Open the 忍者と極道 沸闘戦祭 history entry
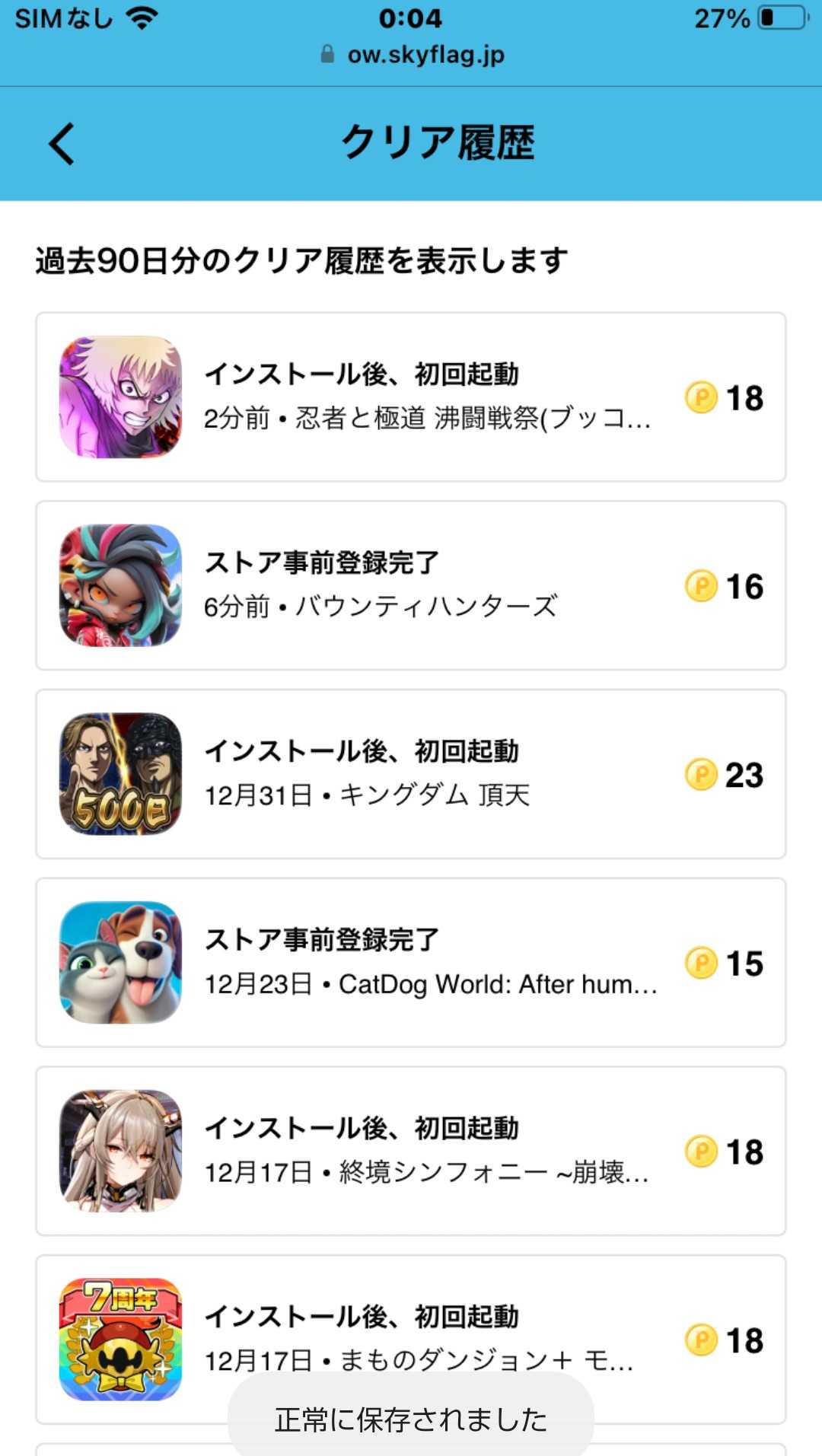 pyautogui.click(x=411, y=397)
